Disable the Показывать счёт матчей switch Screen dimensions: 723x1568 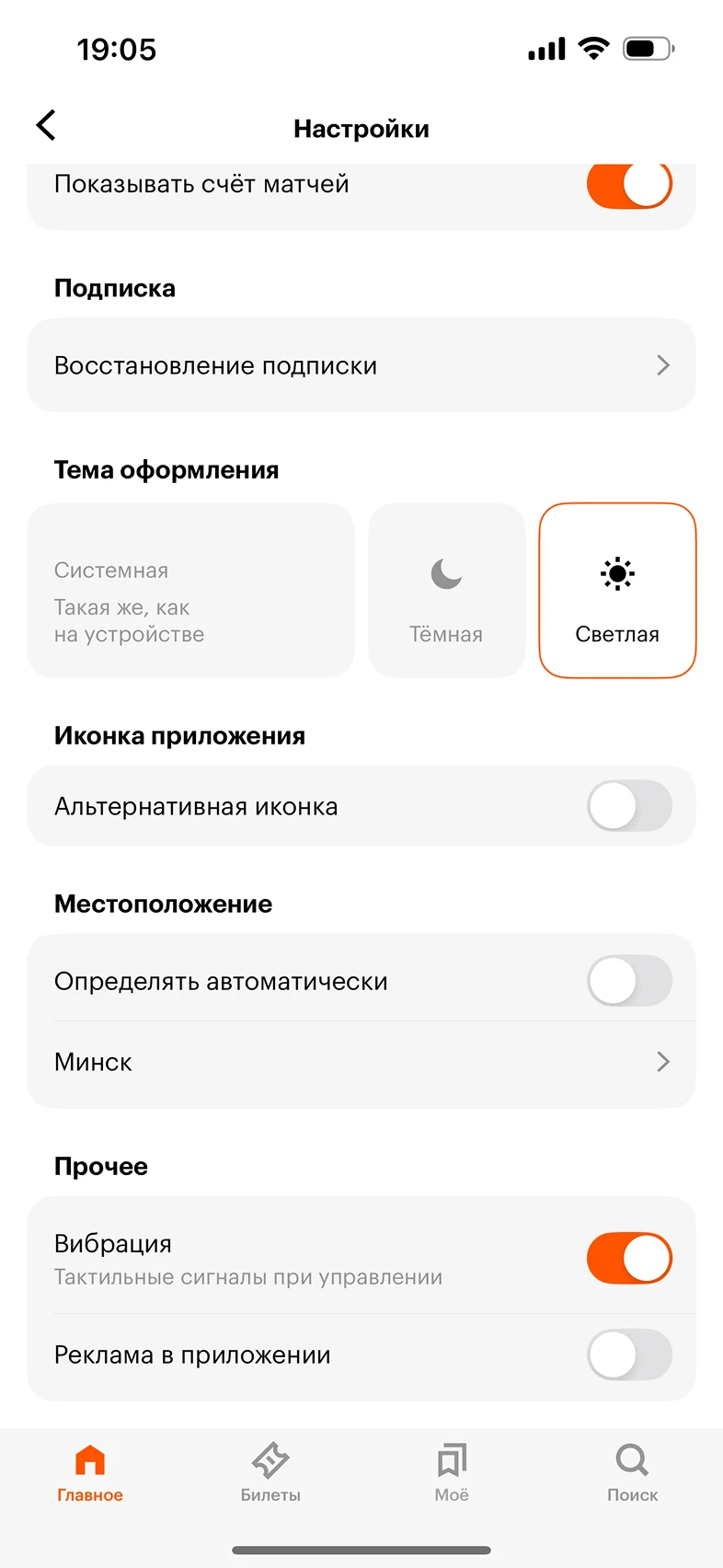tap(629, 184)
